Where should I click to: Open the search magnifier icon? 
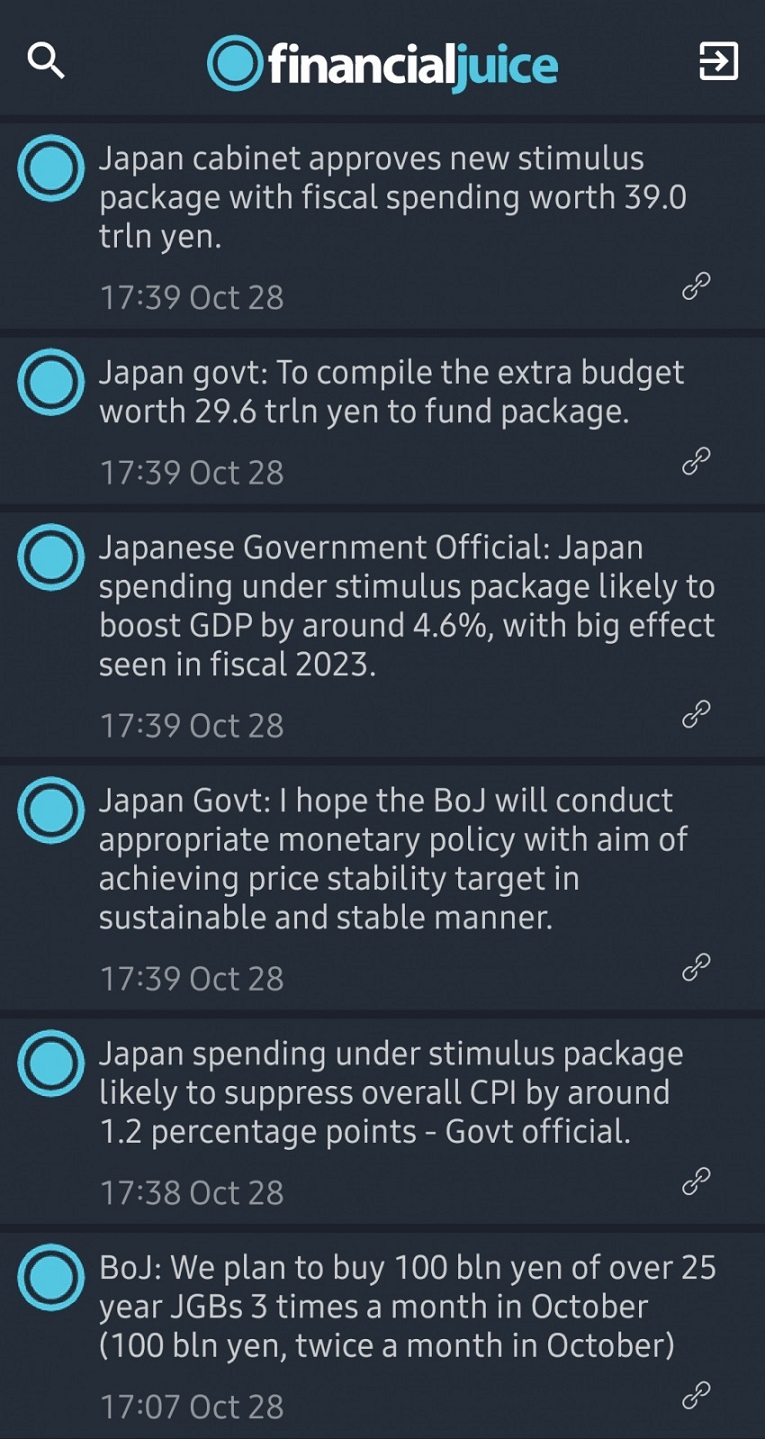(x=46, y=62)
